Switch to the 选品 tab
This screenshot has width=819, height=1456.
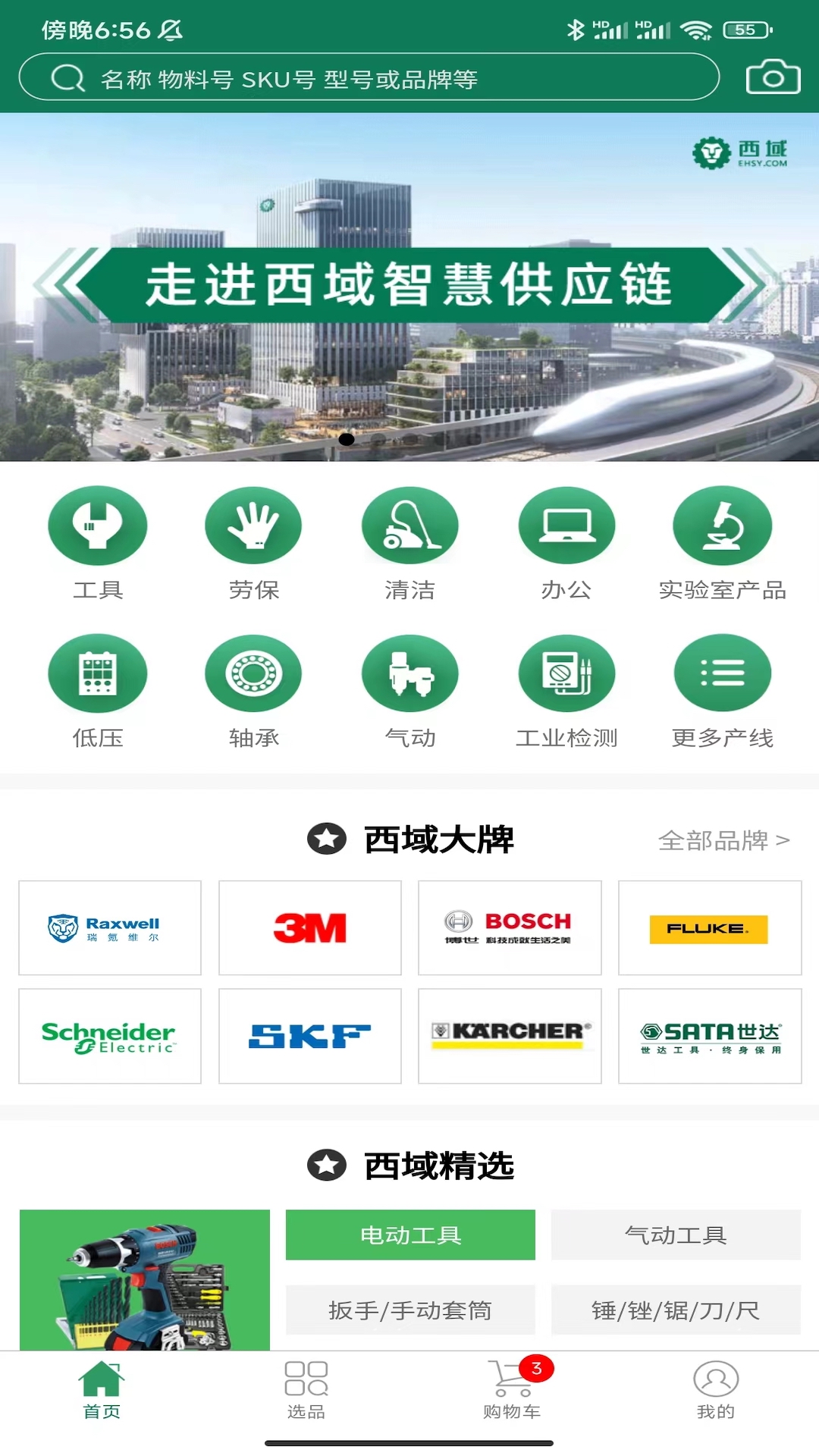pos(306,1390)
